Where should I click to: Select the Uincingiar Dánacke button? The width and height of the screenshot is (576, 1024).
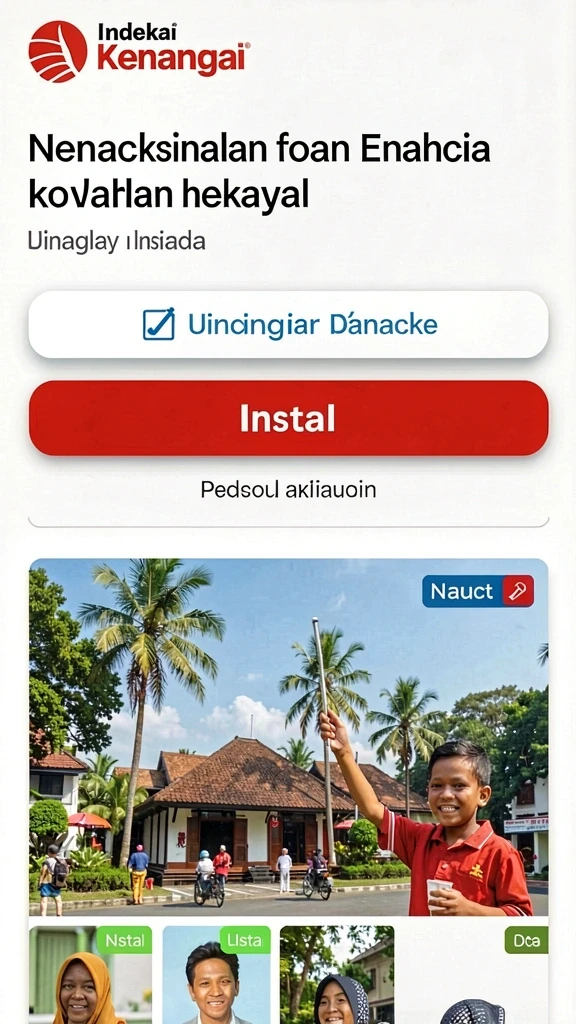288,324
